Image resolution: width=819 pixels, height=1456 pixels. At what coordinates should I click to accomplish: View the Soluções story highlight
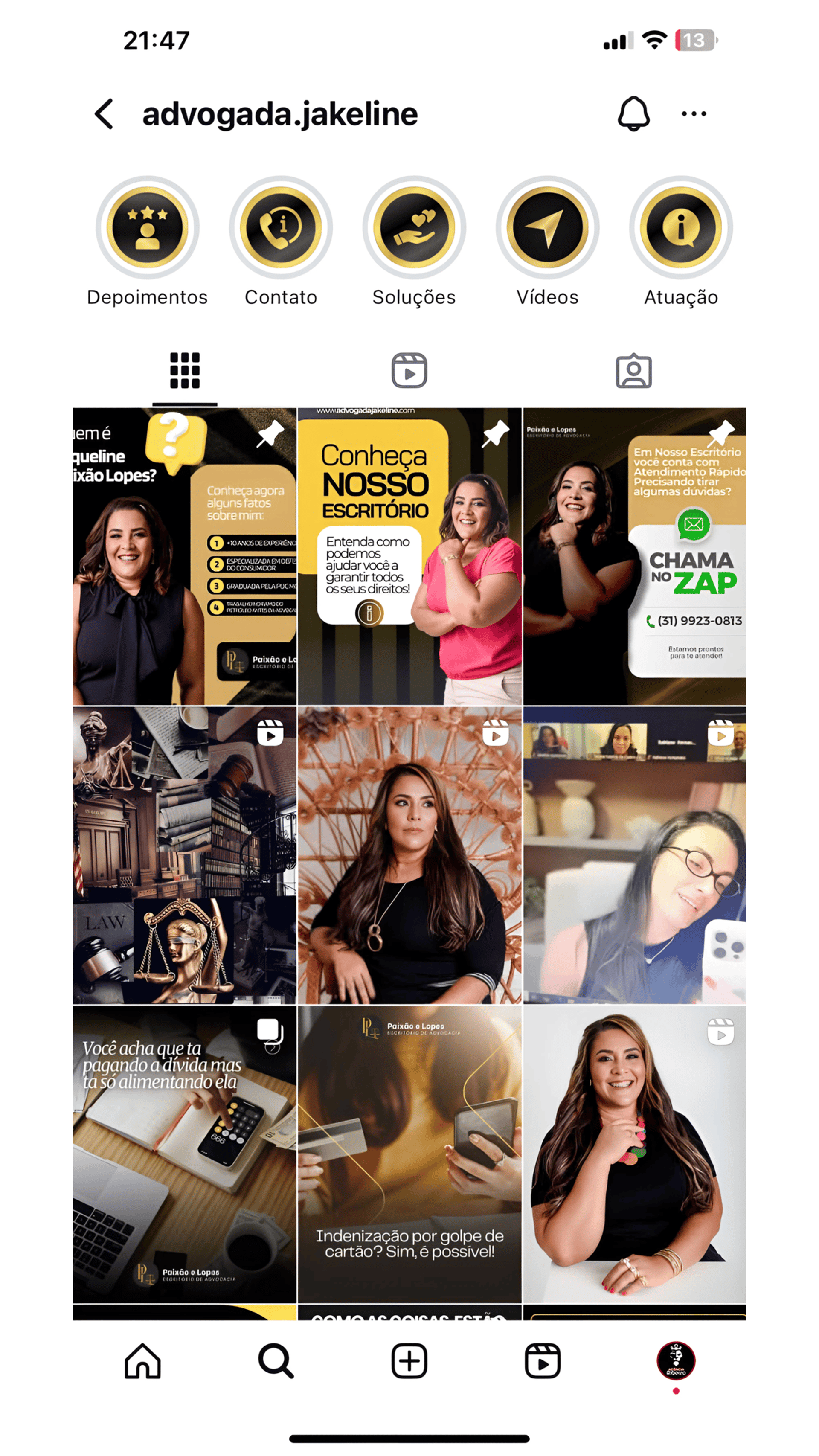pyautogui.click(x=414, y=227)
